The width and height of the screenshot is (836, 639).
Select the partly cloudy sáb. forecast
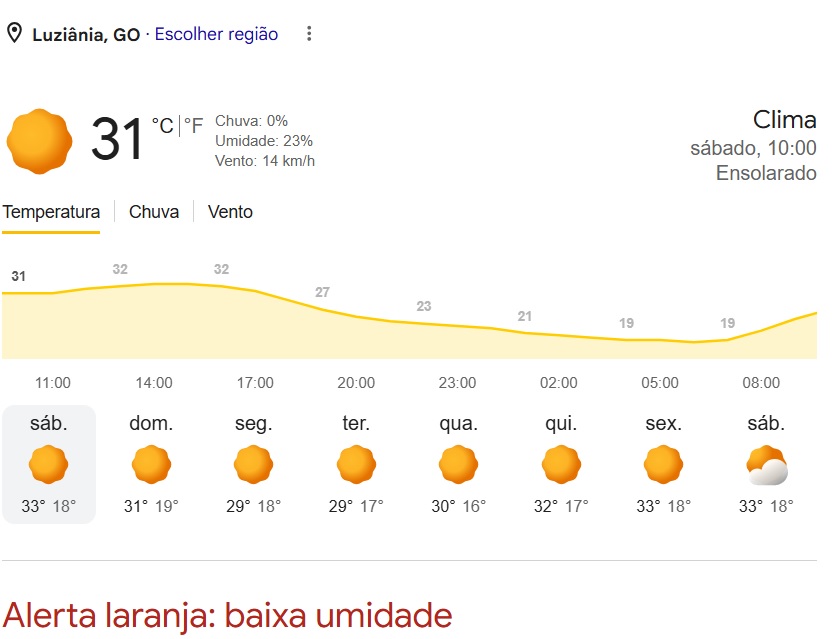pyautogui.click(x=766, y=464)
